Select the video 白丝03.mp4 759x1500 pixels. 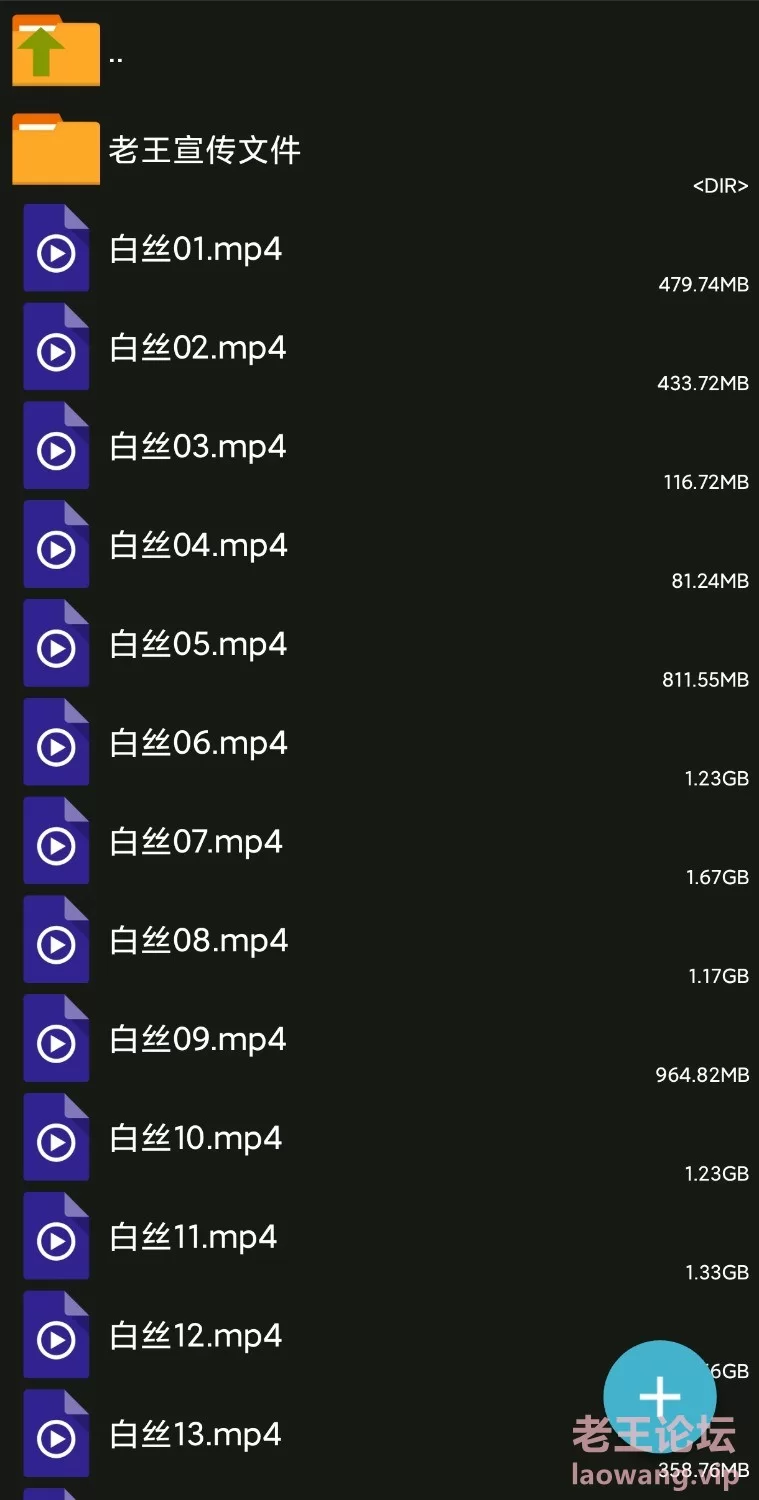(379, 447)
